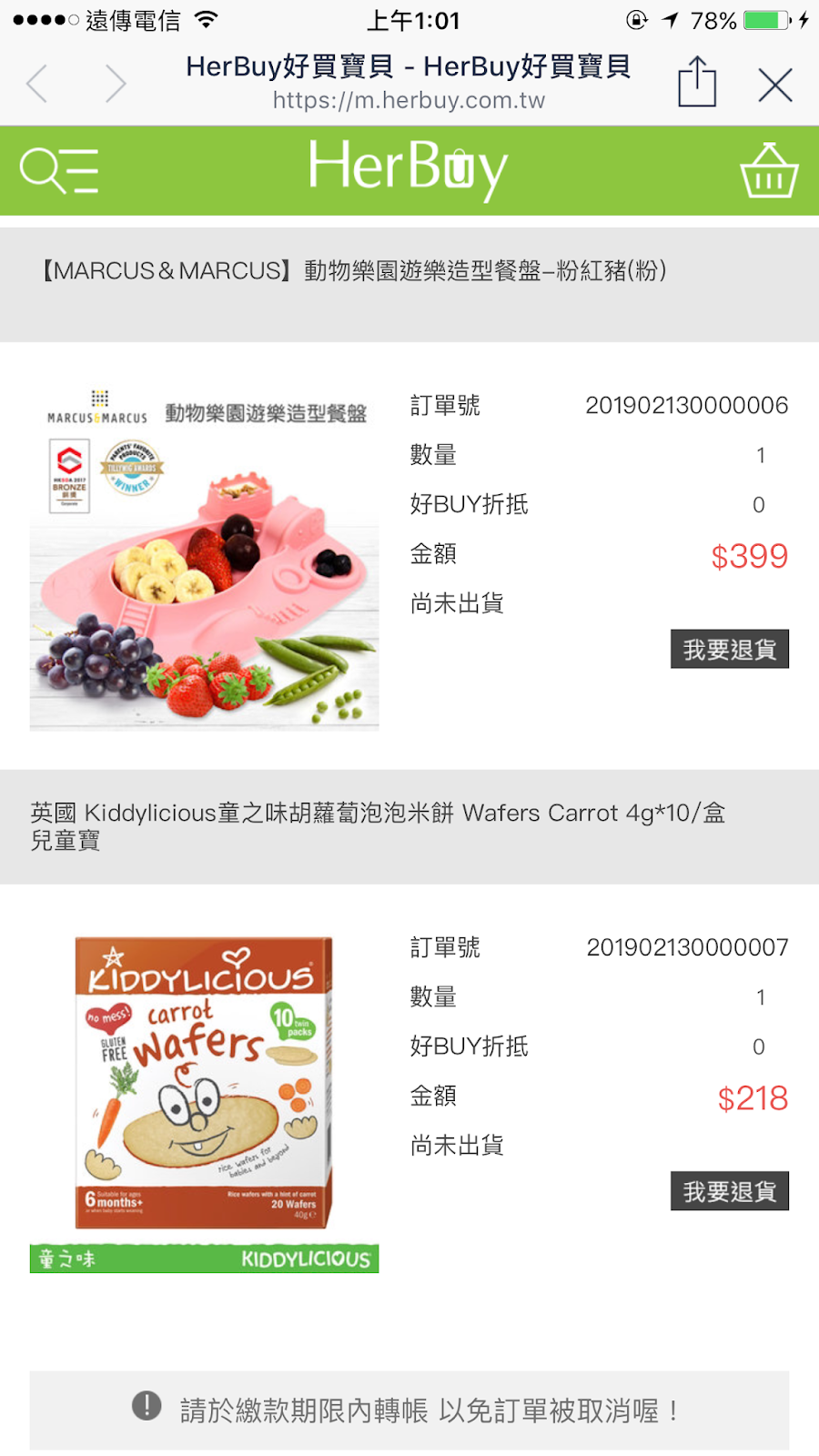The height and width of the screenshot is (1456, 819).
Task: Close the in-app browser
Action: click(775, 85)
